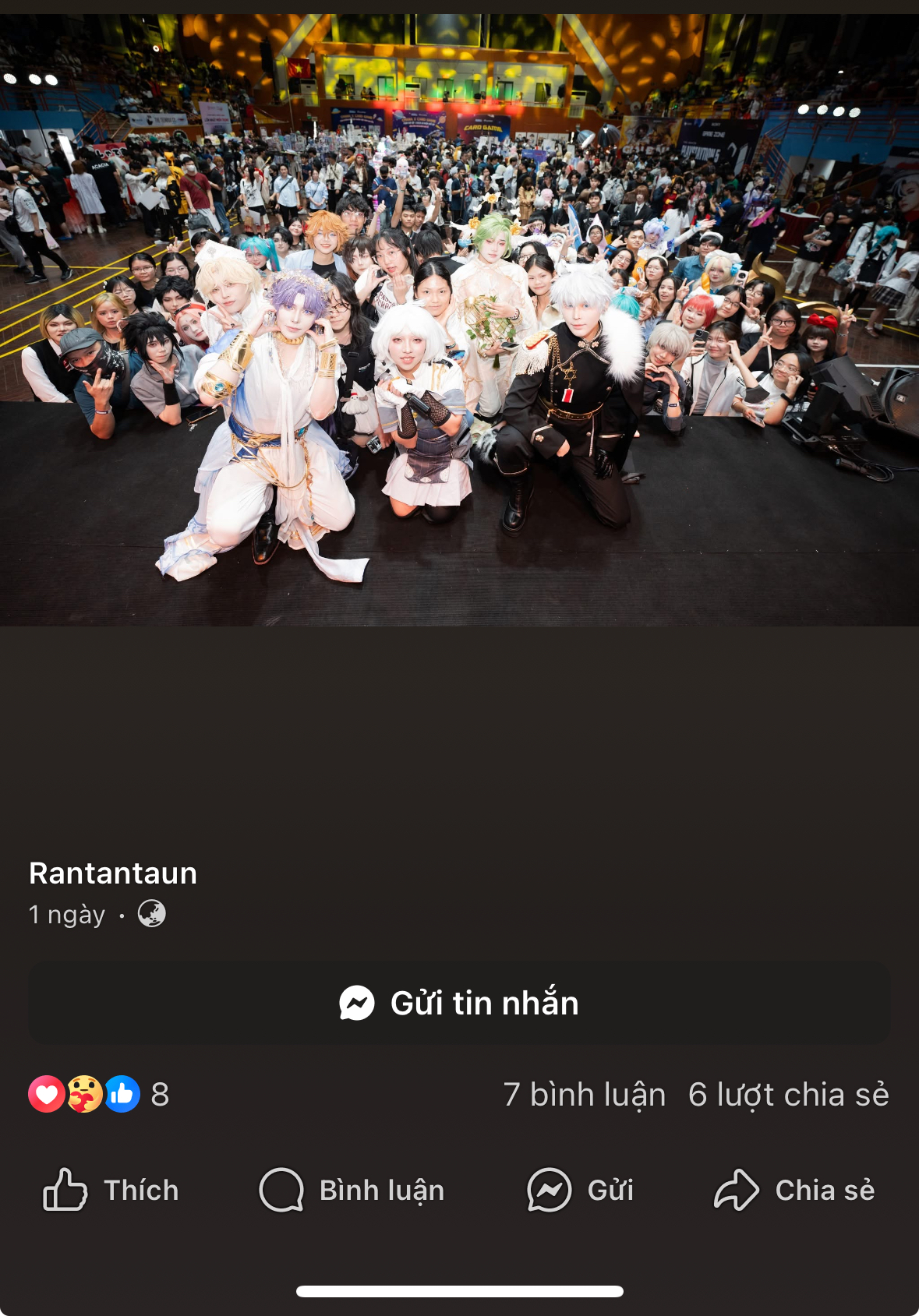919x1316 pixels.
Task: Send the post via Gửi
Action: (581, 1190)
